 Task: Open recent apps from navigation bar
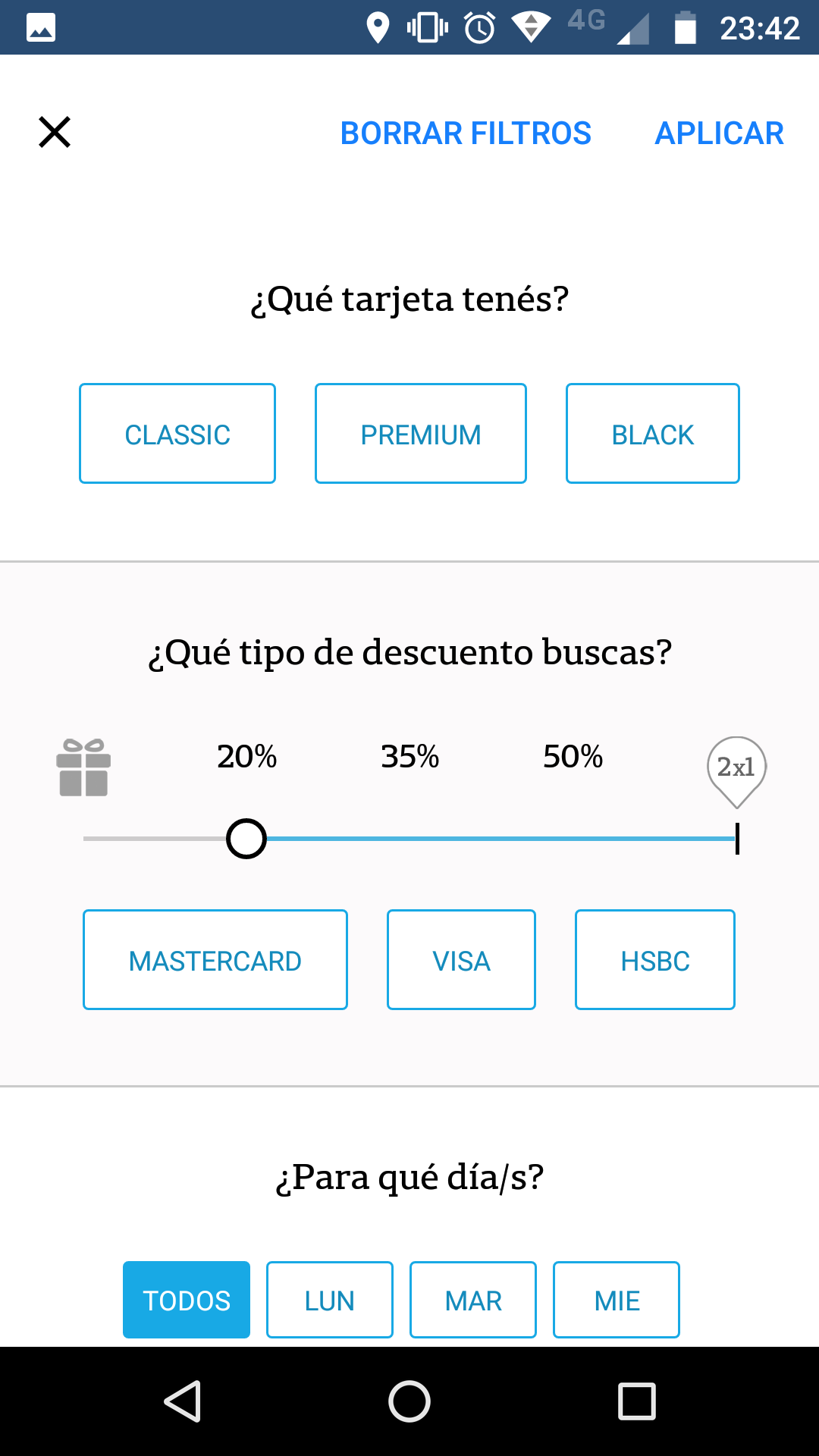click(637, 1401)
